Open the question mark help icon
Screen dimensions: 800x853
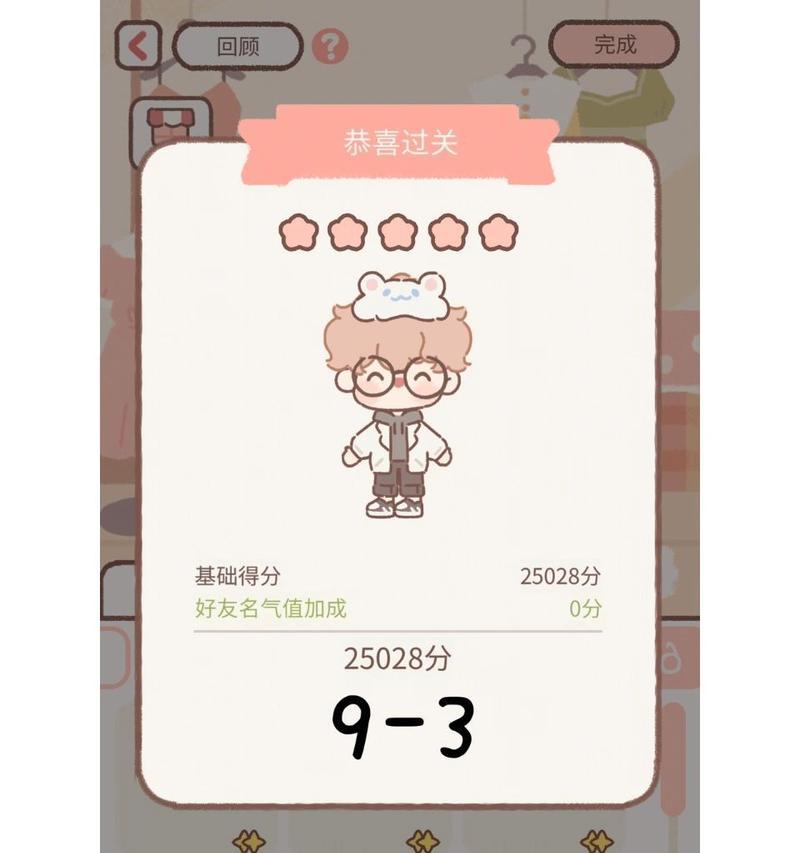point(330,46)
